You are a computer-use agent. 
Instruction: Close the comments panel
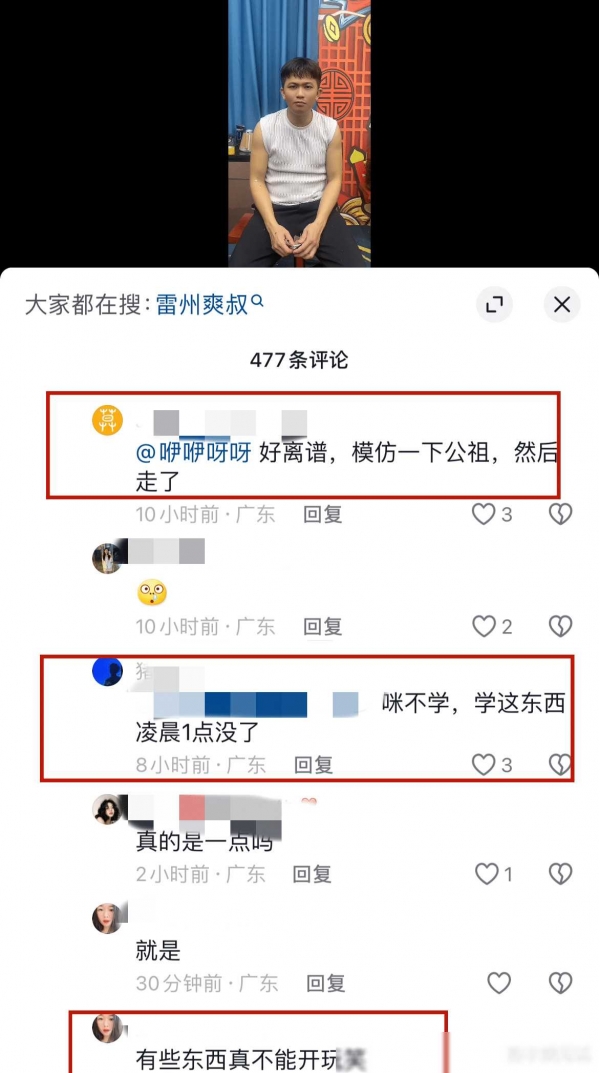561,304
